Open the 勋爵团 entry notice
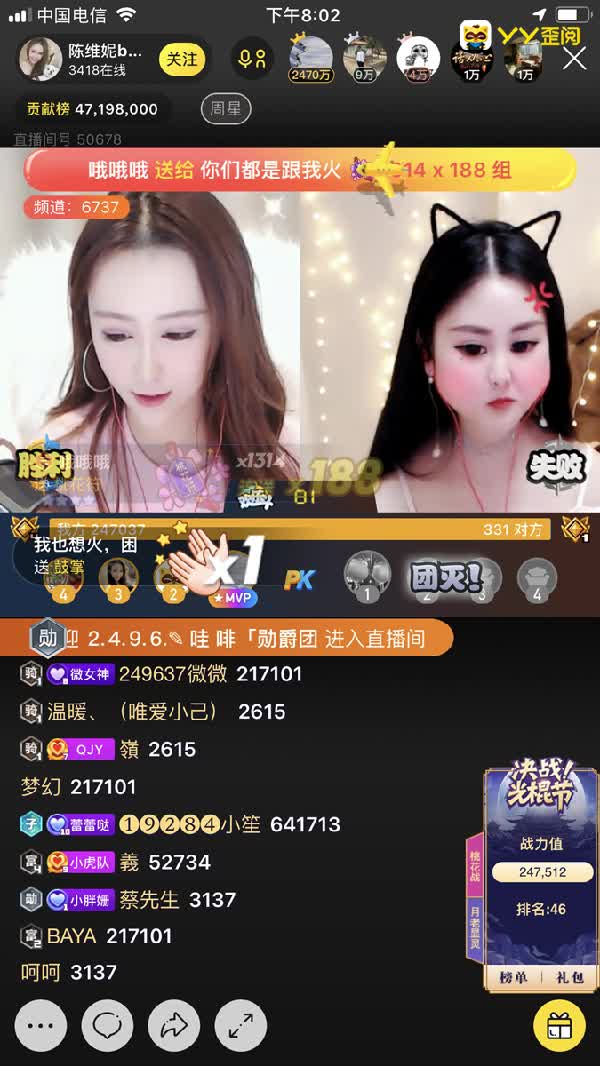 coord(240,638)
